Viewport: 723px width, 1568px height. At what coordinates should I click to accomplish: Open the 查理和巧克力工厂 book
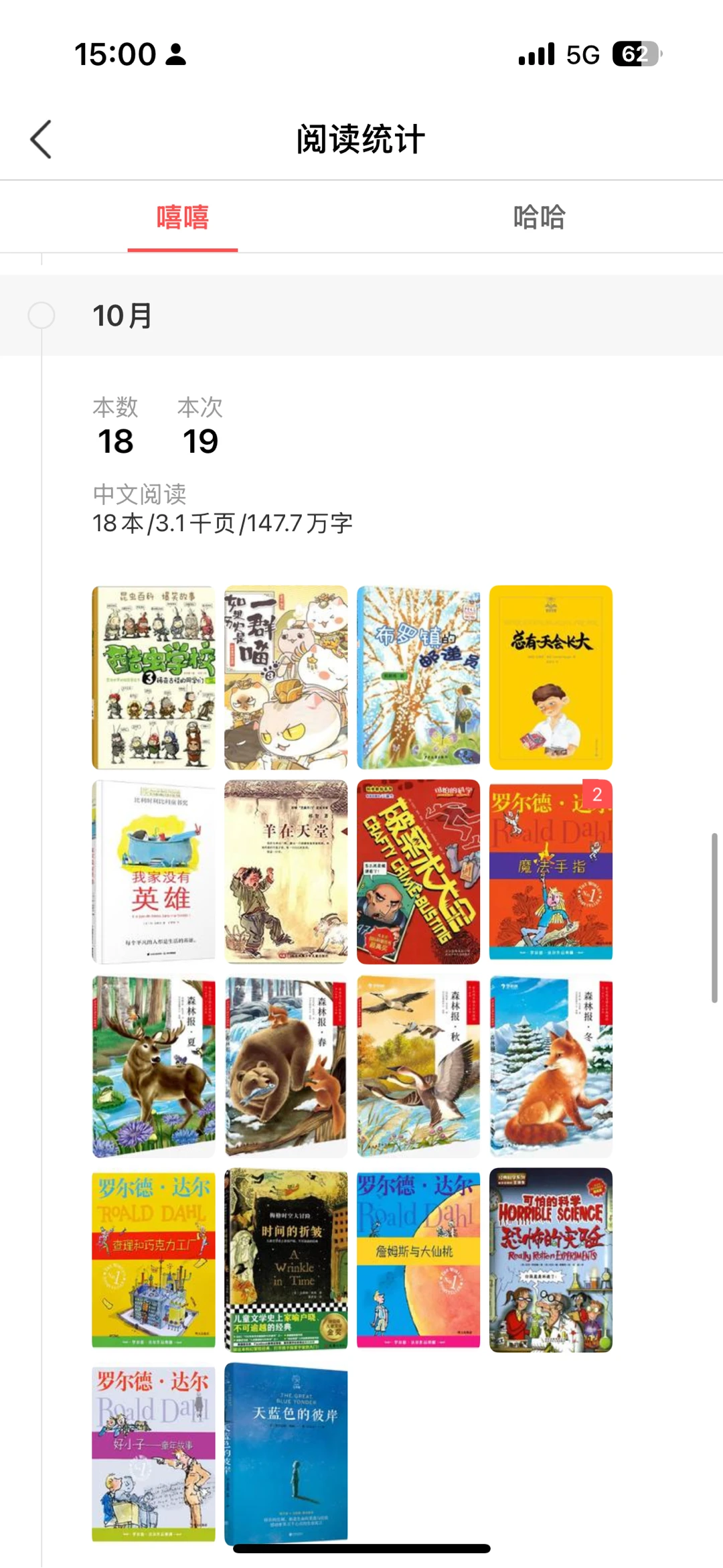click(x=153, y=1260)
